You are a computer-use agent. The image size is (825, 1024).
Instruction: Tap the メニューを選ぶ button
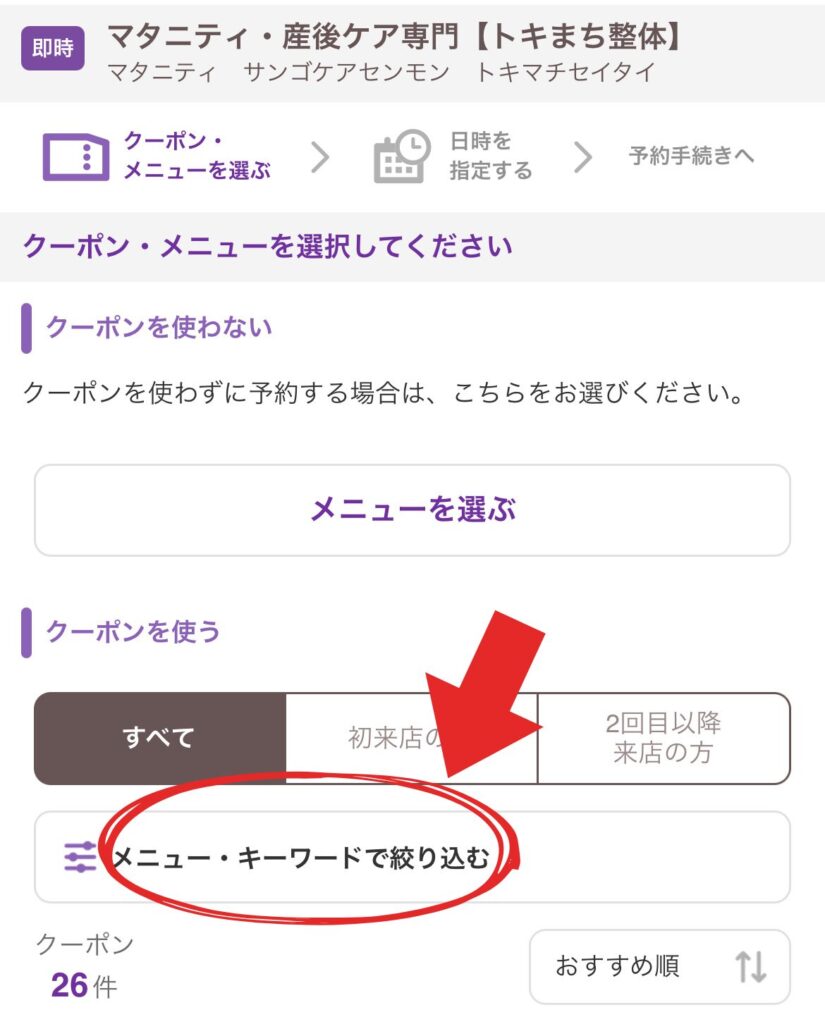pos(412,510)
